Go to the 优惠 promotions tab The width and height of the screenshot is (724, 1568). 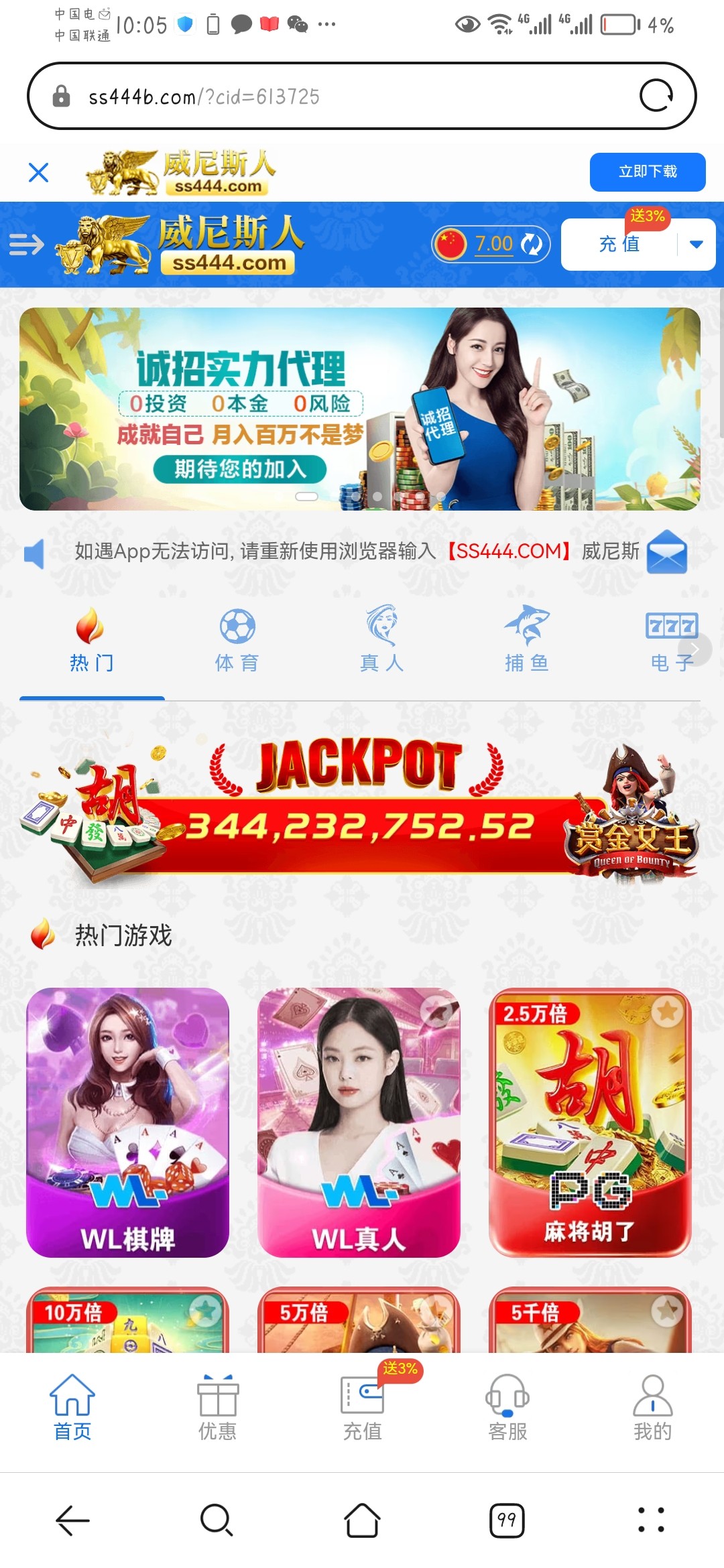(x=217, y=1407)
